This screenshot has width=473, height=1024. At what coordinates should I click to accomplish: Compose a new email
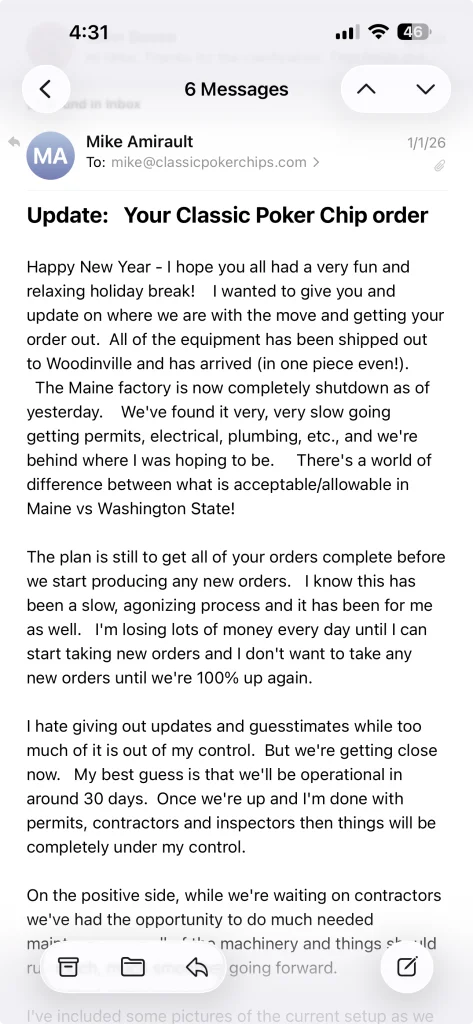click(x=407, y=967)
